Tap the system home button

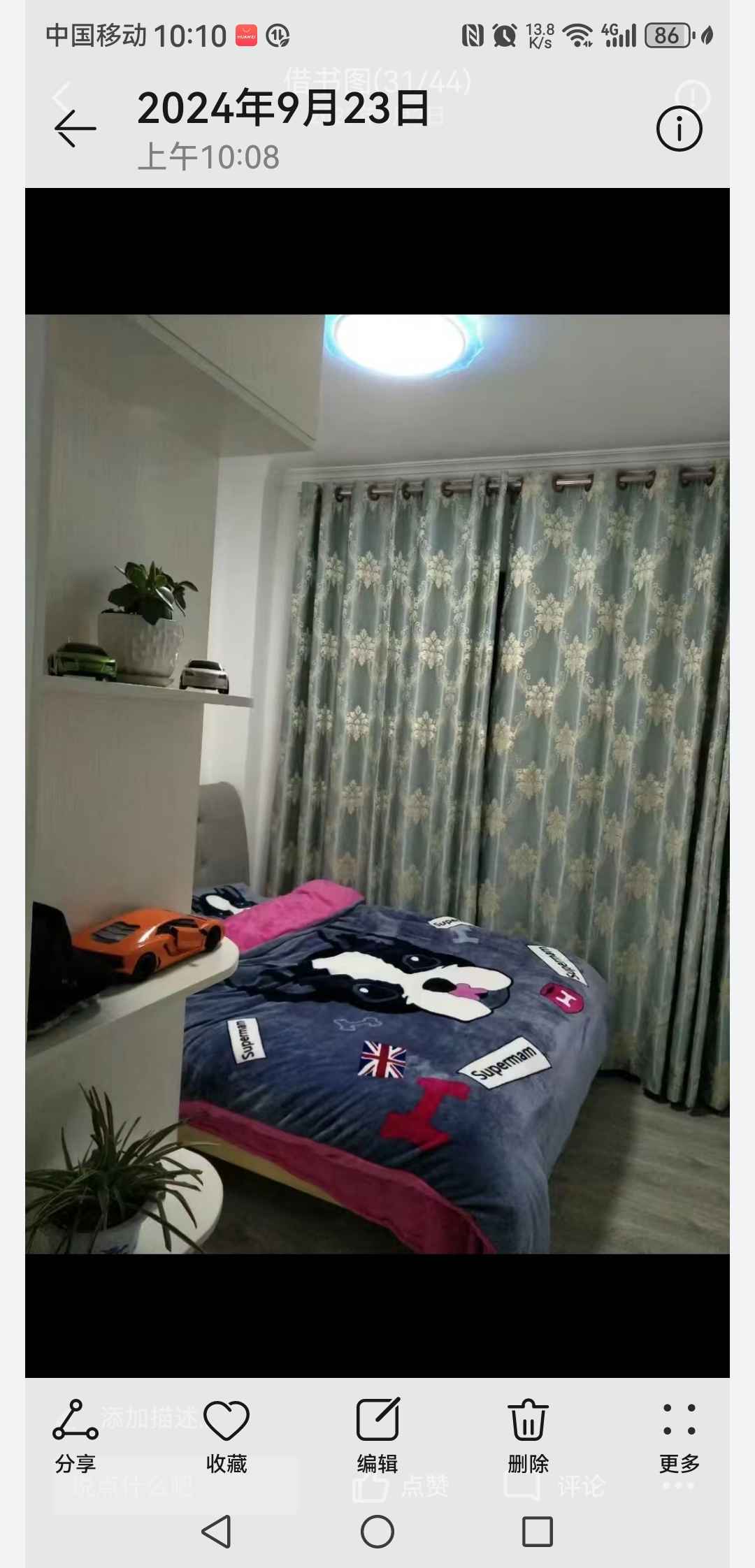(x=377, y=1532)
